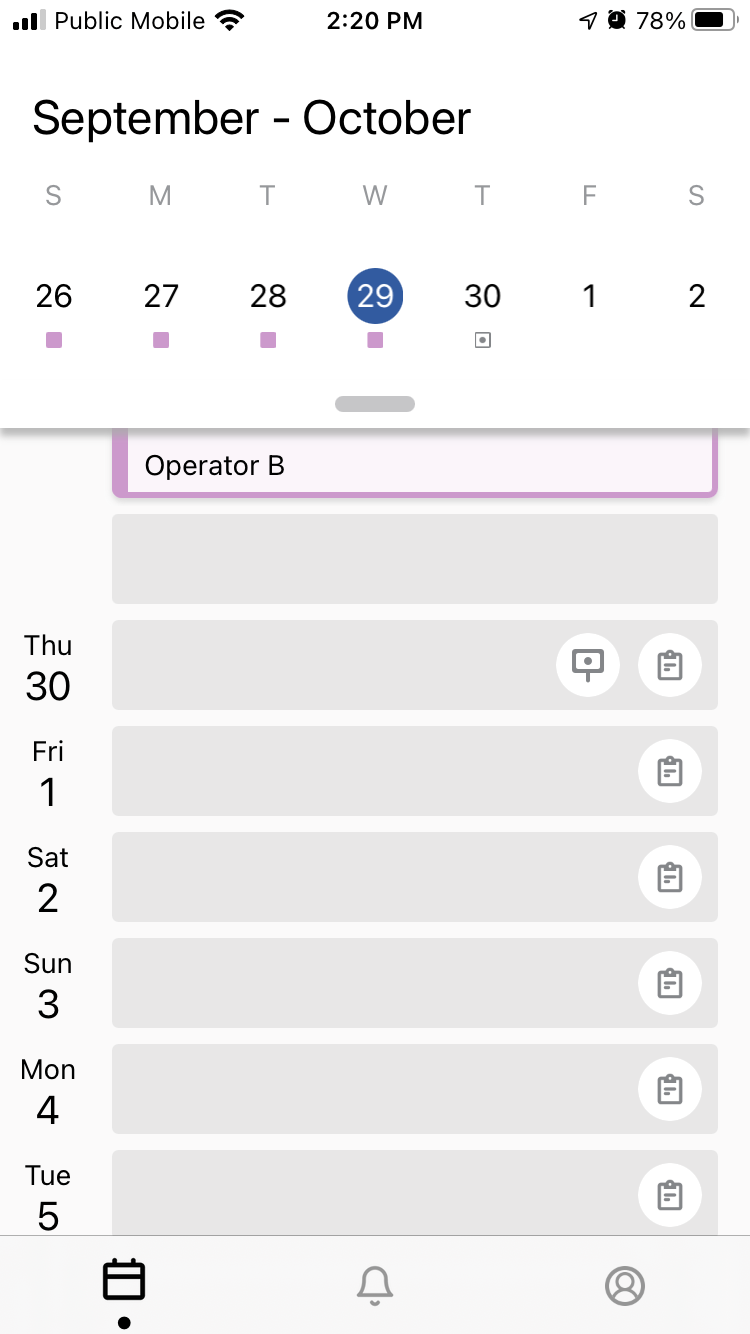Tap the calendar expand handle

point(375,404)
